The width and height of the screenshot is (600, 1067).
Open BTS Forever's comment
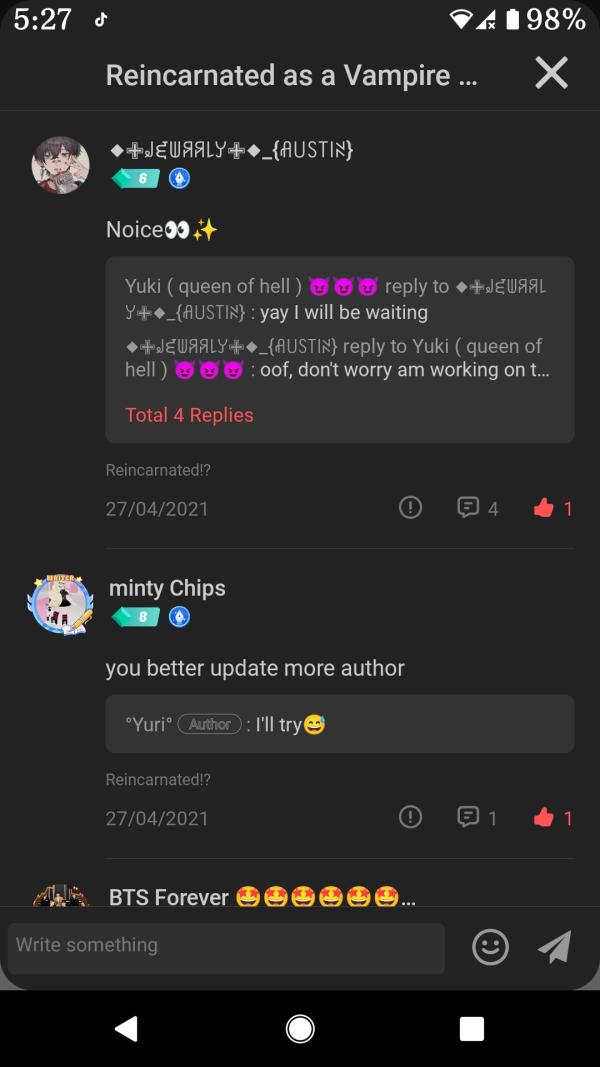(260, 896)
